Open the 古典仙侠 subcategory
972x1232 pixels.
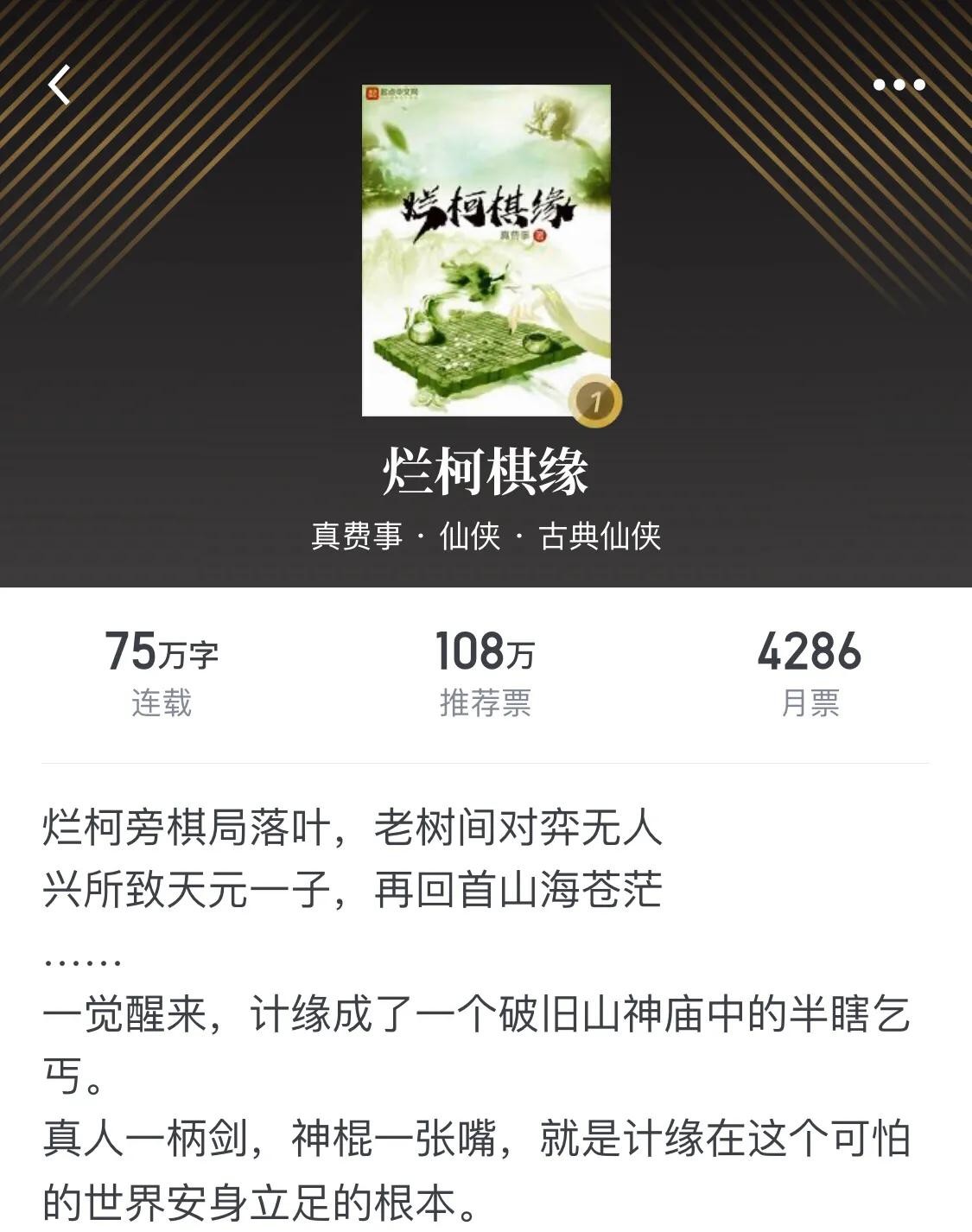600,536
